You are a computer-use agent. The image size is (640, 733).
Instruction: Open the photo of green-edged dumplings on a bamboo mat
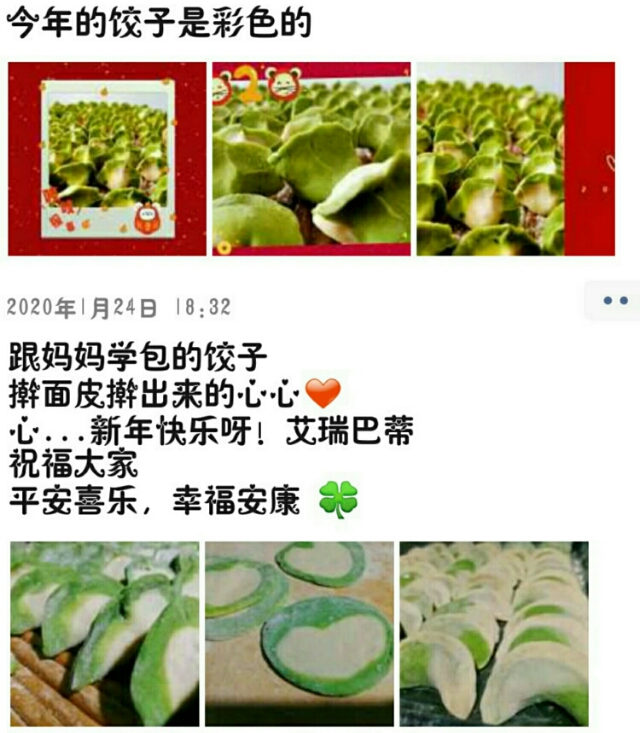pos(105,633)
